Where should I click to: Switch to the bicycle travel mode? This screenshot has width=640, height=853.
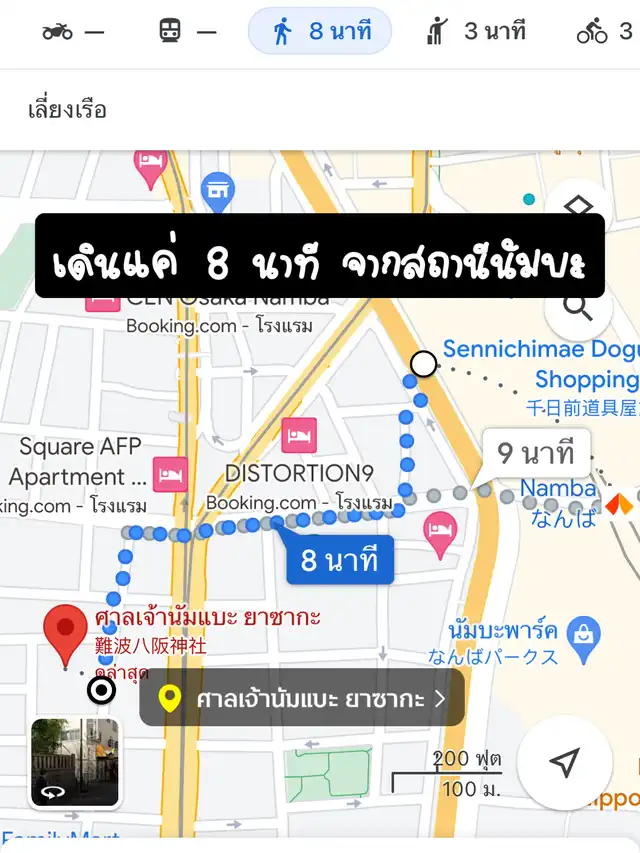[604, 32]
